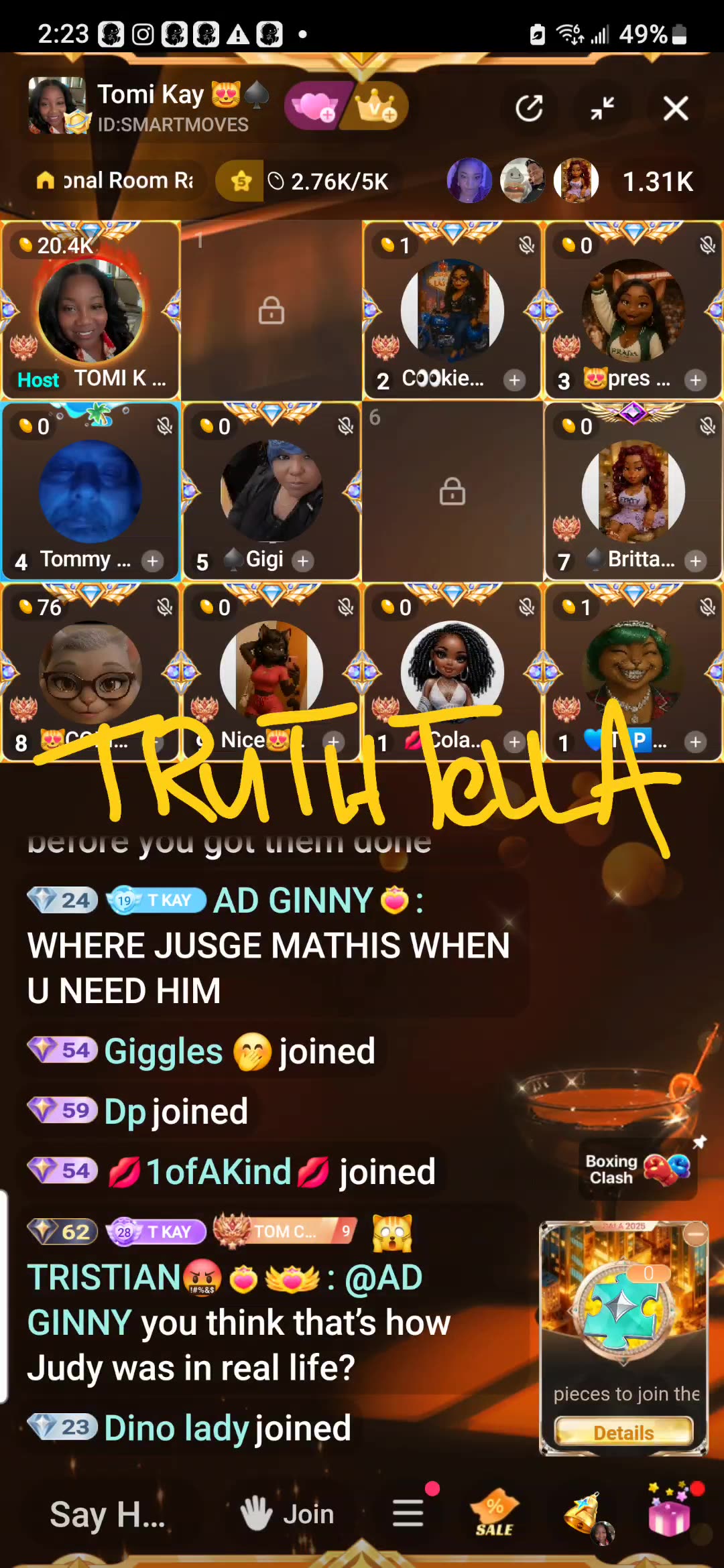
Task: Collapse the puzzle event card
Action: point(697,1234)
